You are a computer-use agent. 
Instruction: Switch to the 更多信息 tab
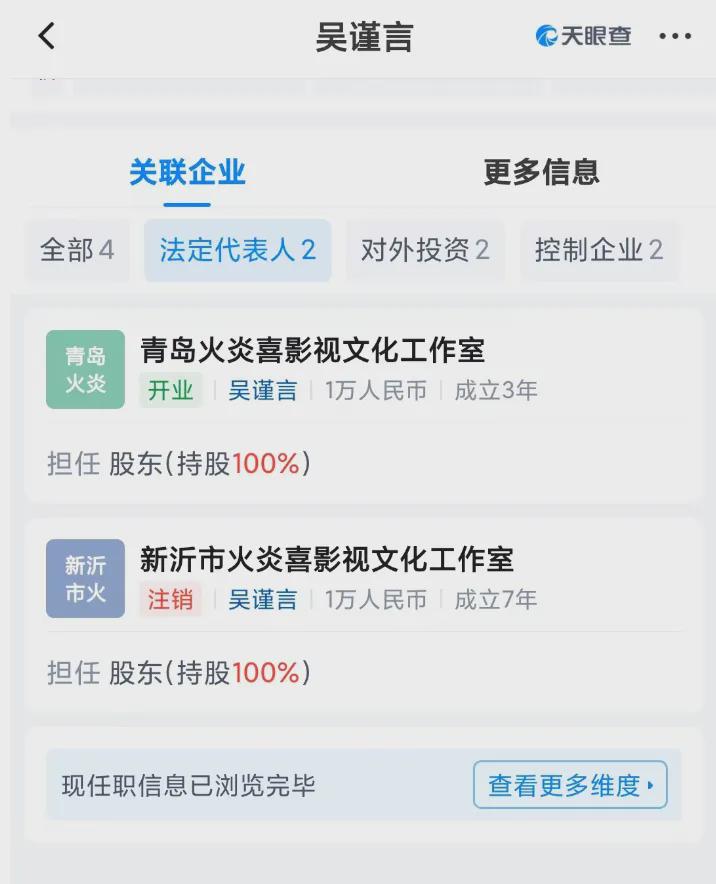(541, 172)
